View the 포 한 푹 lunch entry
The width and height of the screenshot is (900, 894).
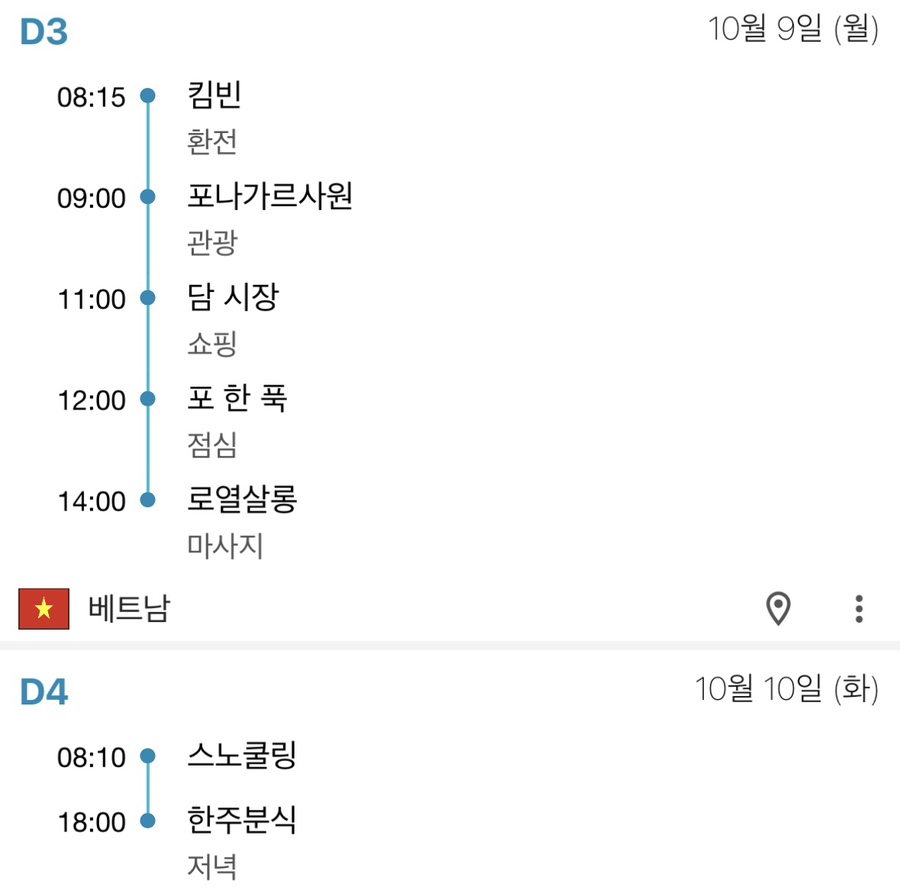coord(237,400)
